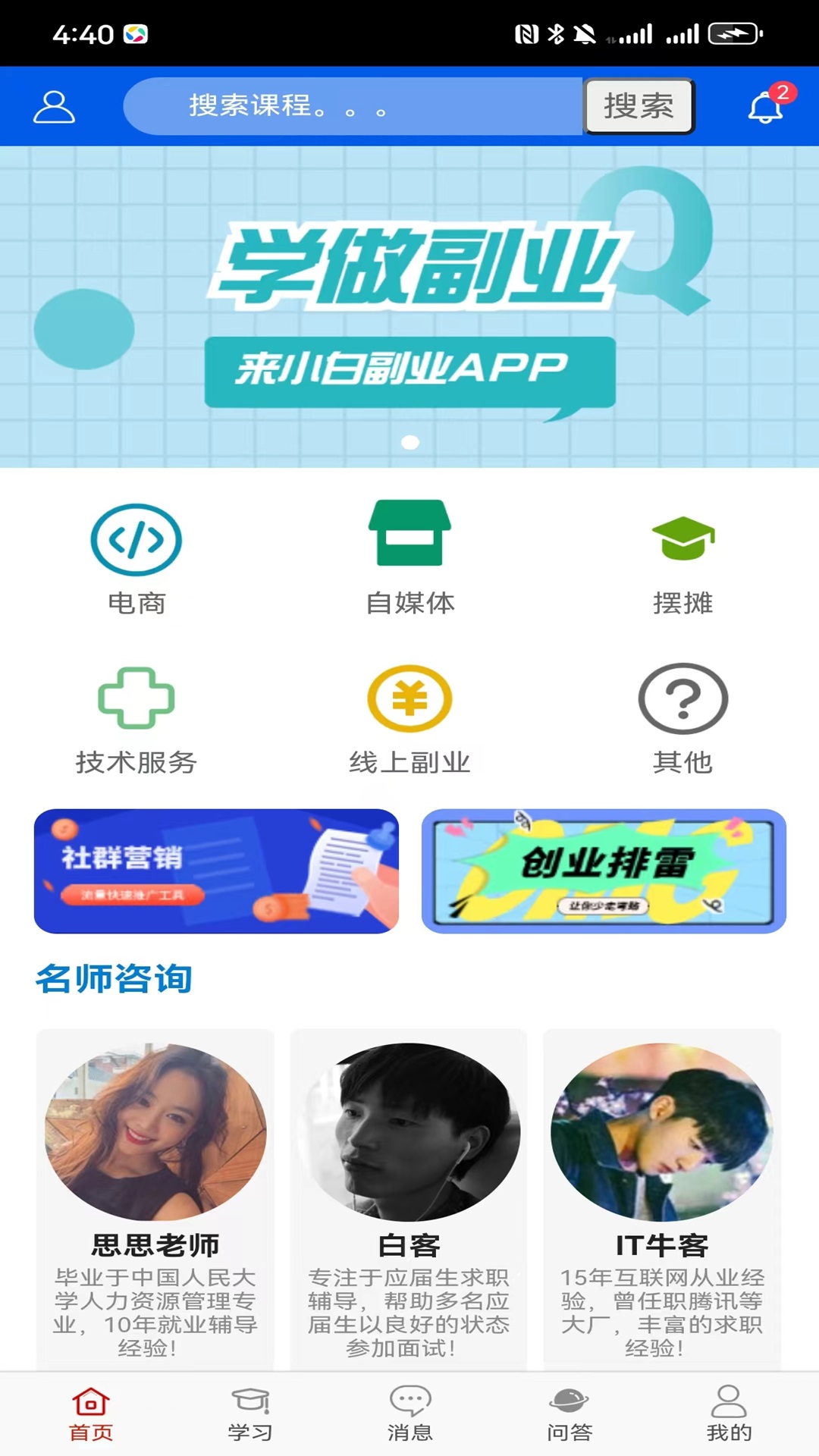View 思思老师's consultant card
819x1456 pixels.
tap(155, 1198)
